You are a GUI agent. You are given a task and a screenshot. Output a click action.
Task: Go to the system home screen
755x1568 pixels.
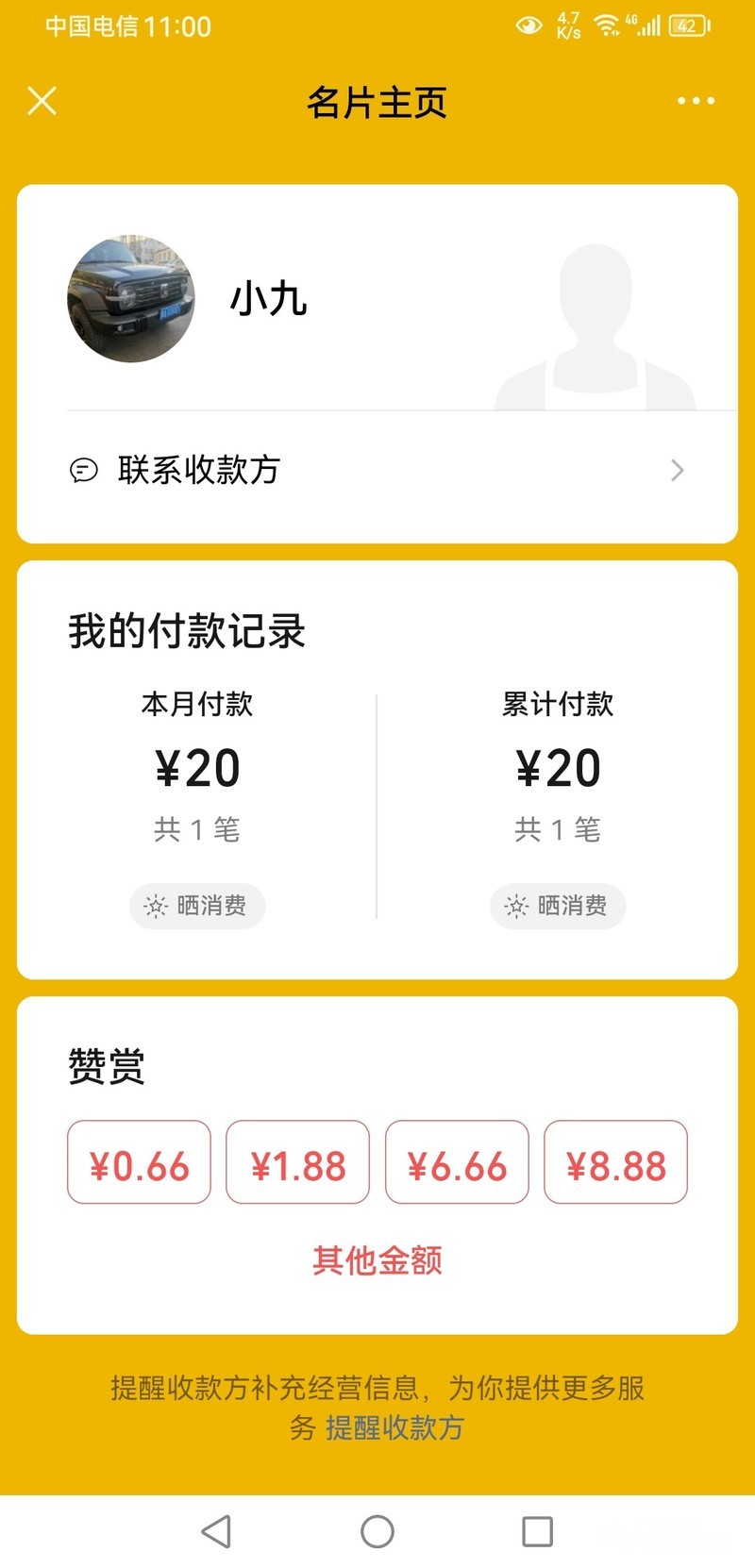pyautogui.click(x=377, y=1531)
